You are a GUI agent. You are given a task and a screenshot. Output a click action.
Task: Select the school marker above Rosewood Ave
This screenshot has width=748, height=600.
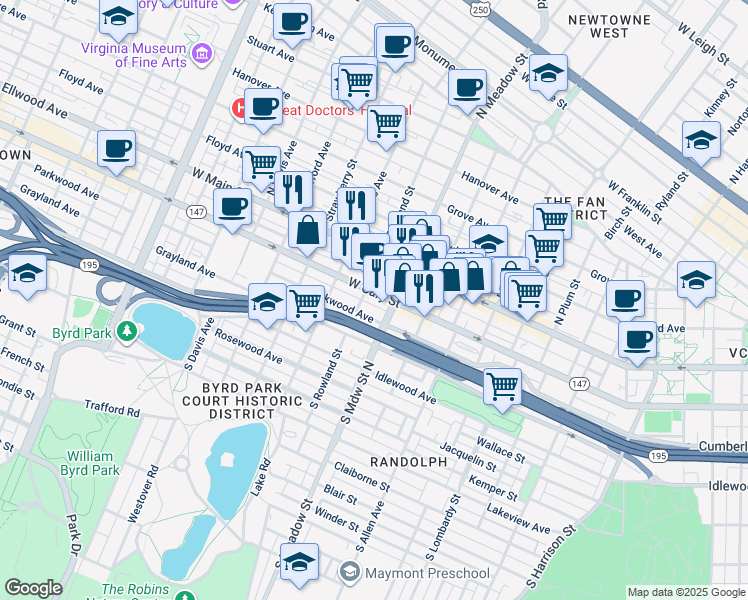pos(268,303)
